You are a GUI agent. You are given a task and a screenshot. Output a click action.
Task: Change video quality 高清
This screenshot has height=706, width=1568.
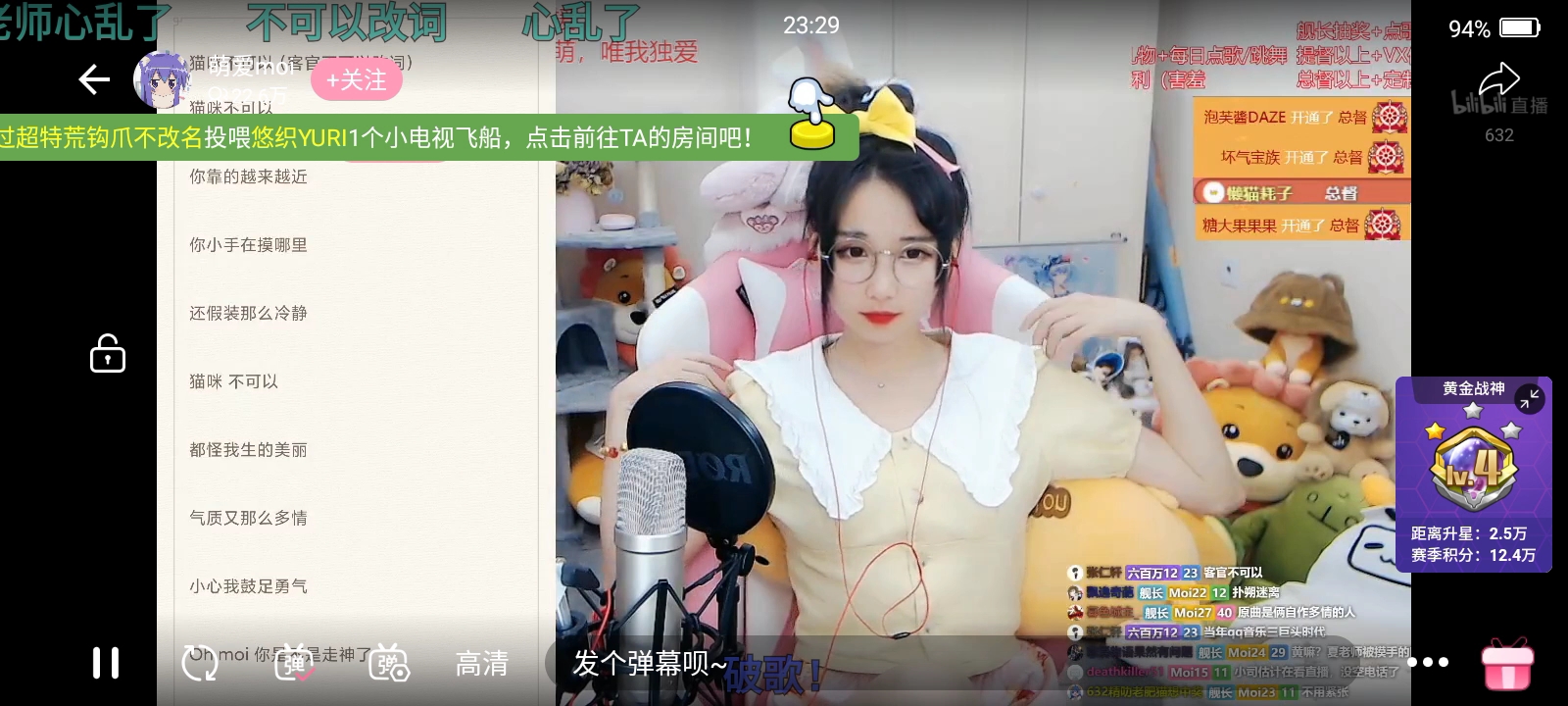point(481,664)
